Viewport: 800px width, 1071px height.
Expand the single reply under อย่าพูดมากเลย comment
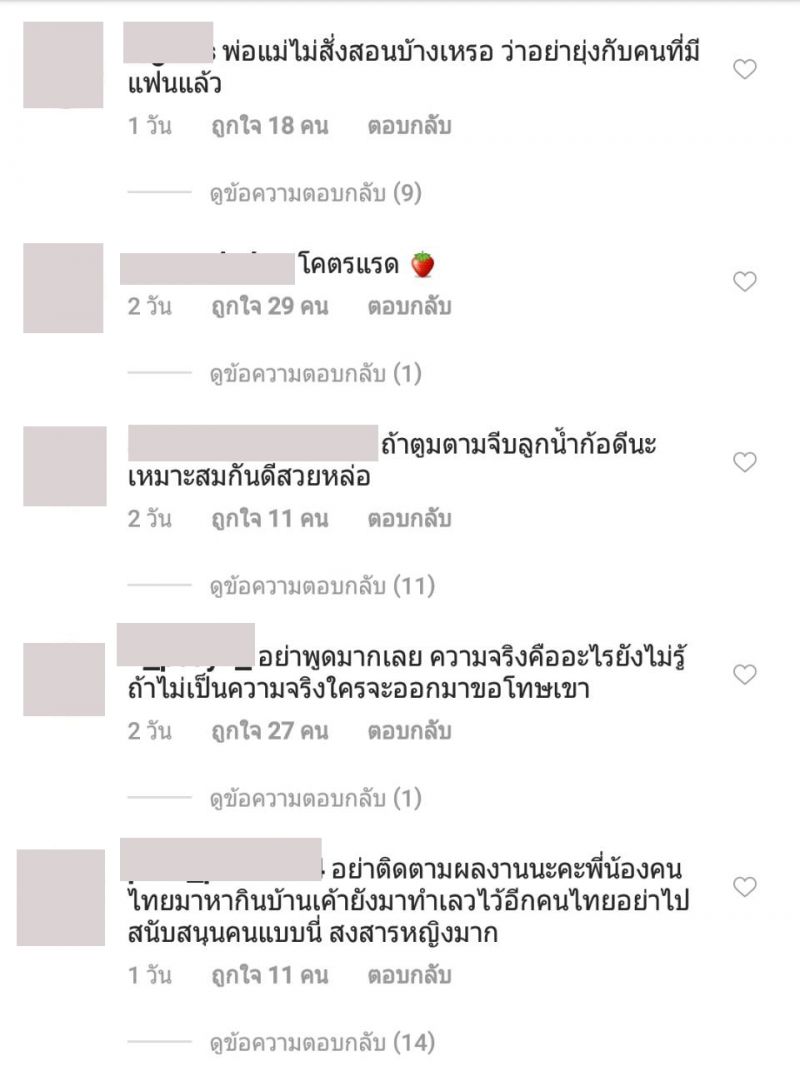(315, 798)
